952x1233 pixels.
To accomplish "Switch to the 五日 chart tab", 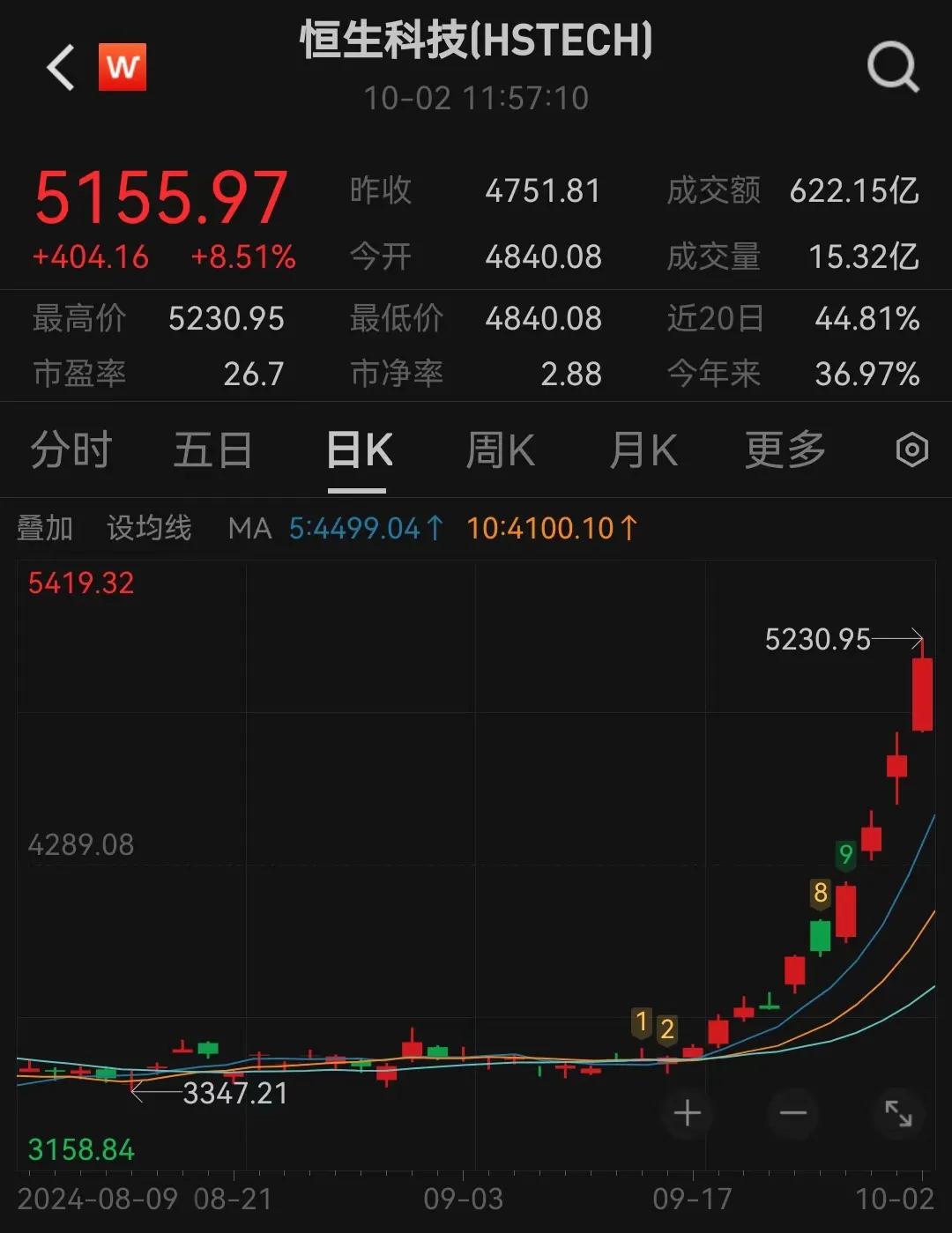I will [x=212, y=450].
